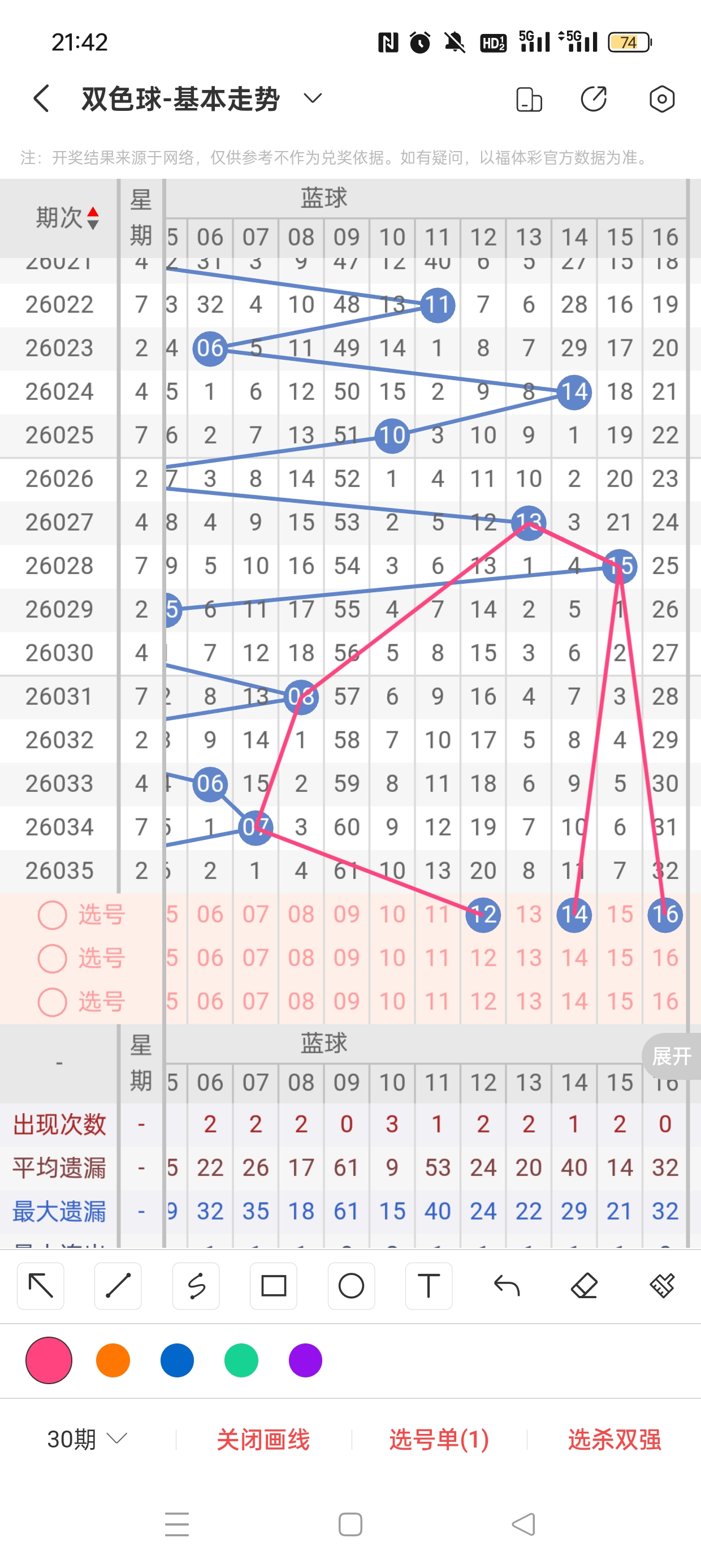Tap the device orientation icon in the top bar

pos(529,99)
